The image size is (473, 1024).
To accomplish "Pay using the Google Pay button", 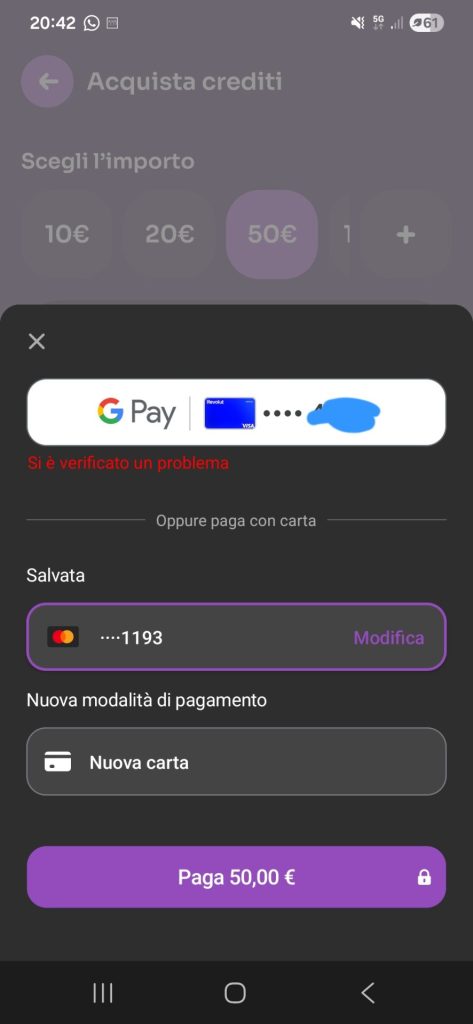I will (x=236, y=412).
